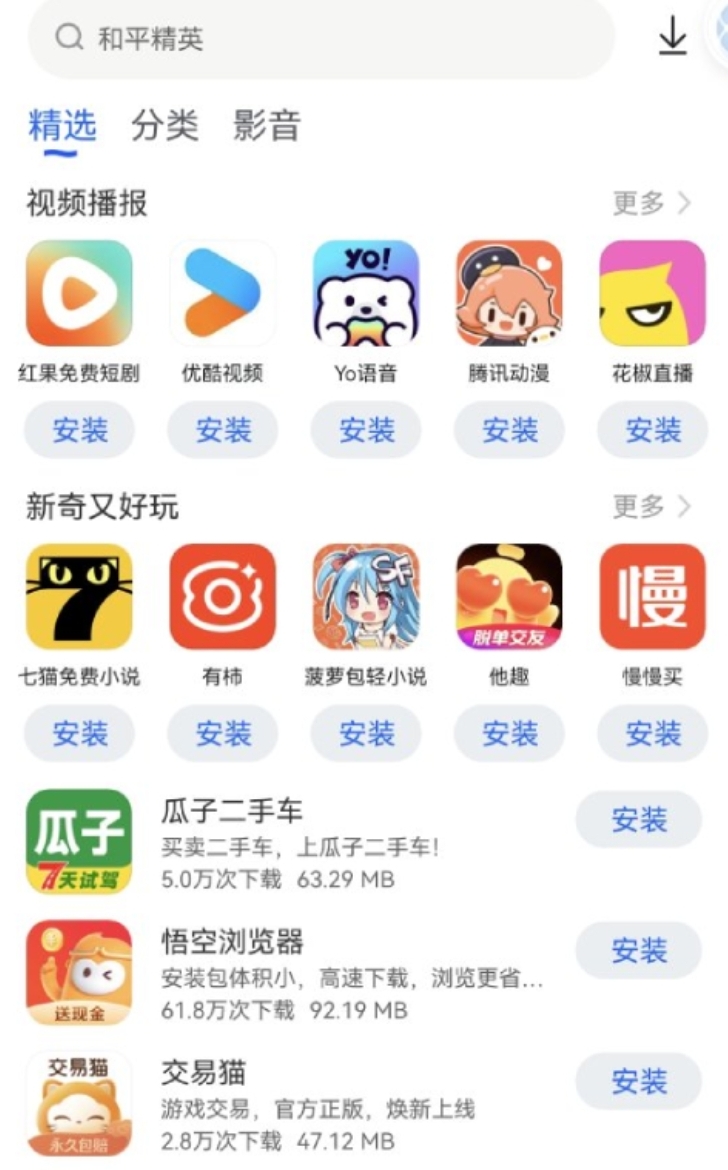Select the 有柿 app icon
The height and width of the screenshot is (1170, 728).
tap(222, 595)
